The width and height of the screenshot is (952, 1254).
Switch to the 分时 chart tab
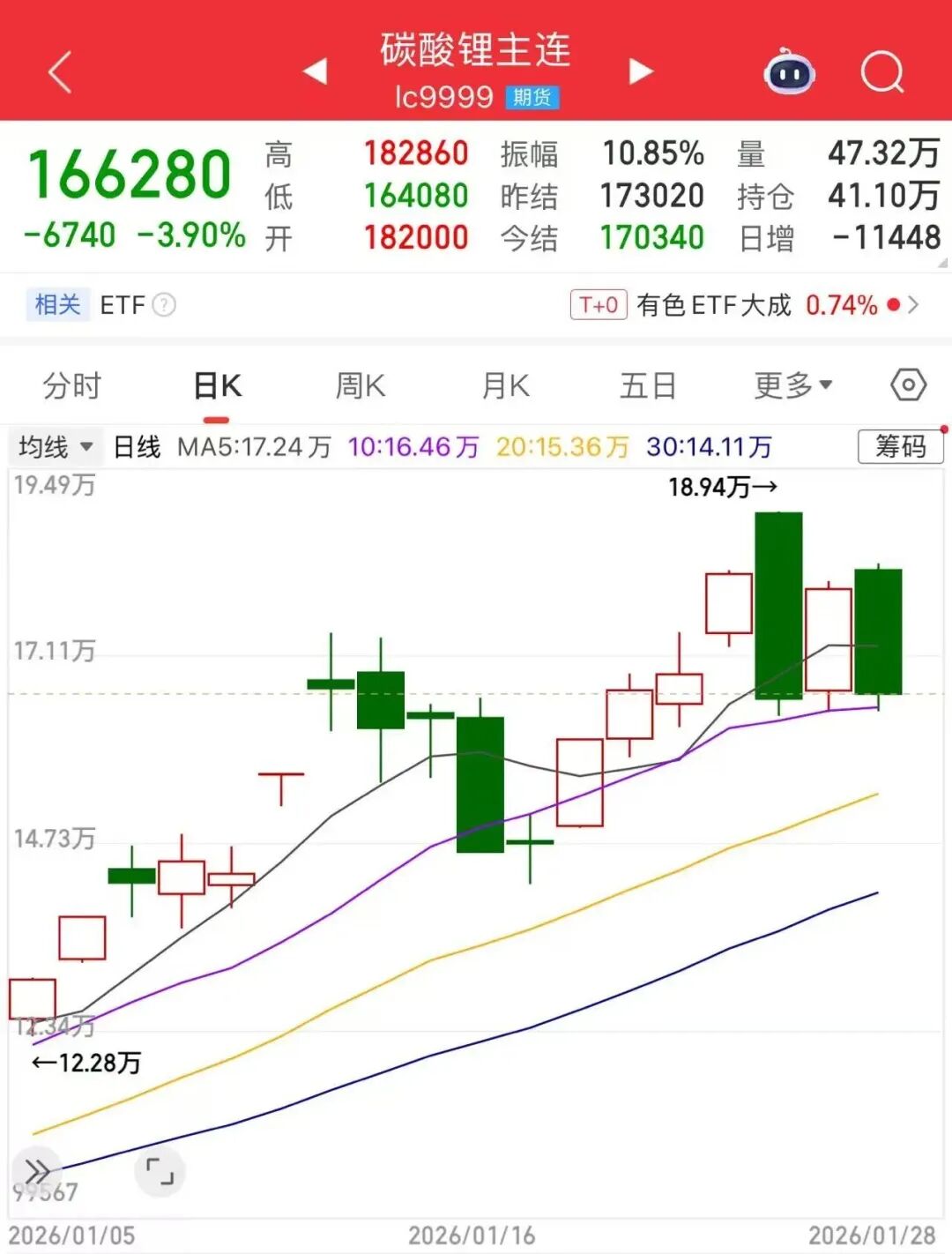(x=72, y=386)
